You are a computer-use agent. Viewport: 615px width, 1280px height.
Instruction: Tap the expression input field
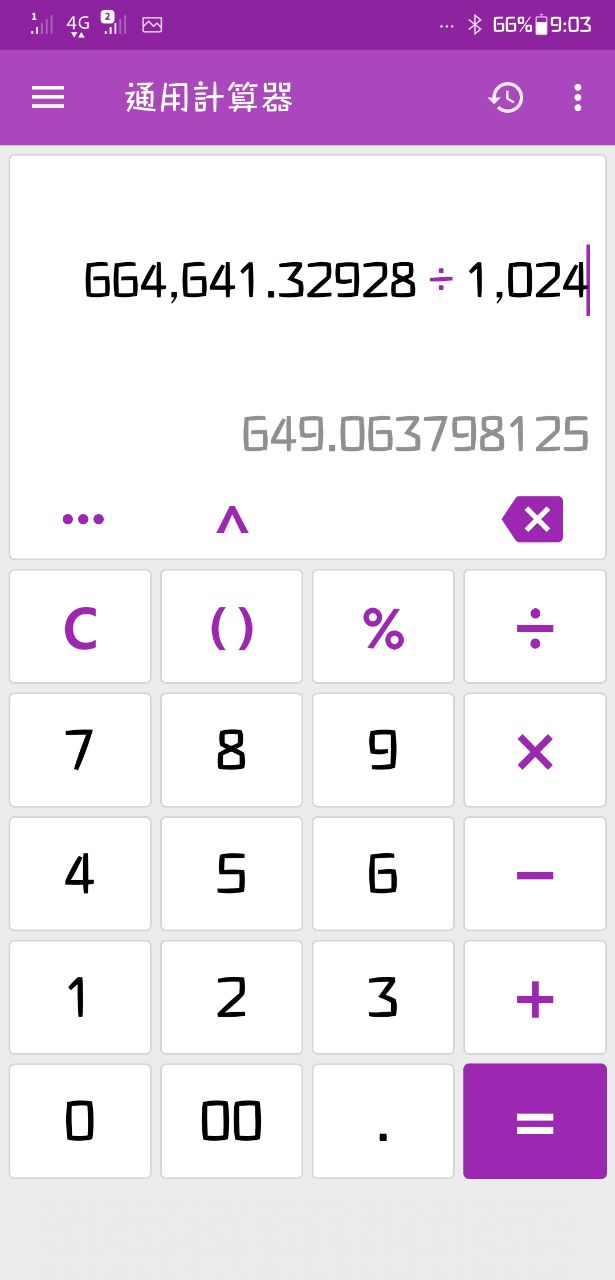click(x=335, y=280)
